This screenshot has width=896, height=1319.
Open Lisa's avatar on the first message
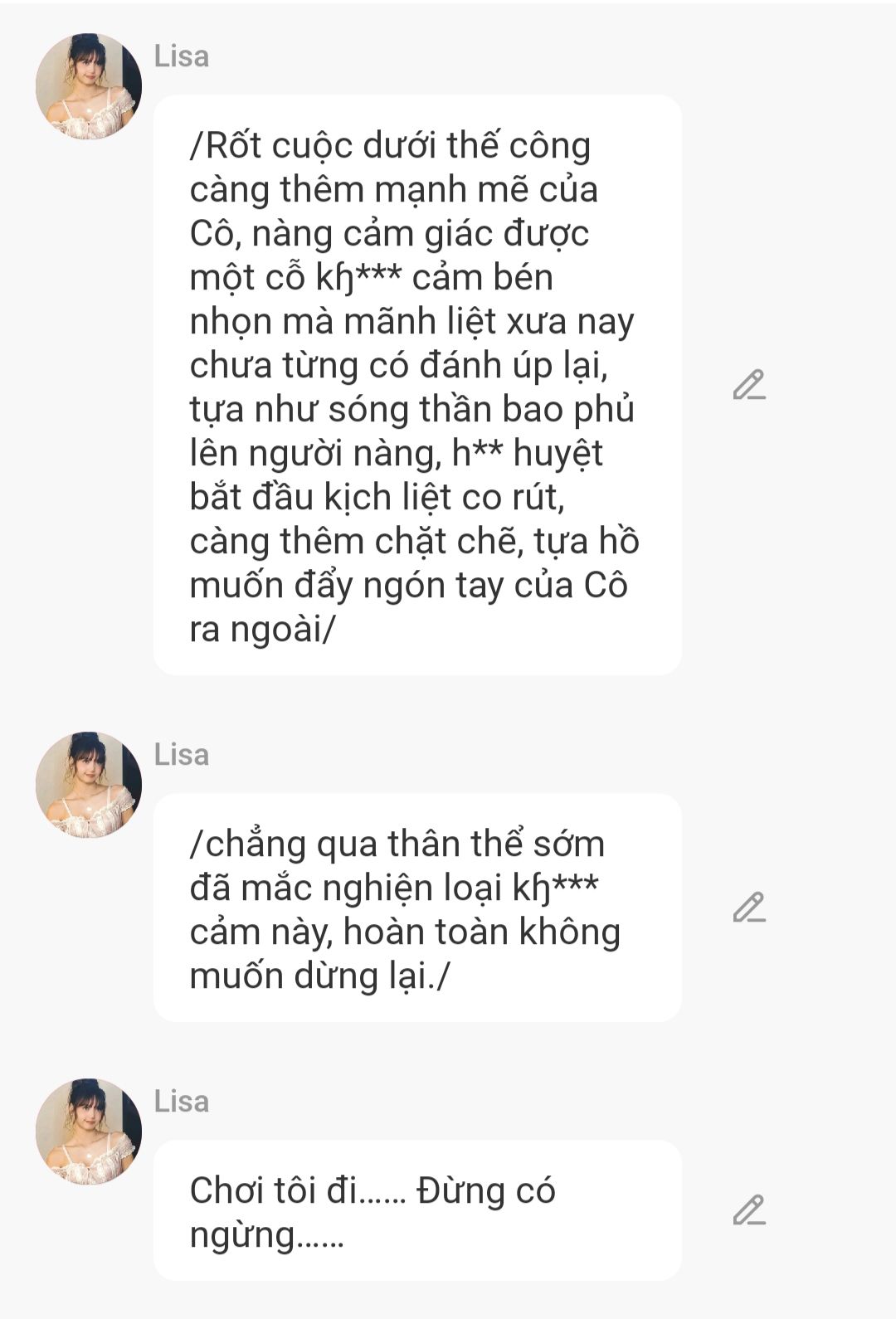(x=89, y=86)
